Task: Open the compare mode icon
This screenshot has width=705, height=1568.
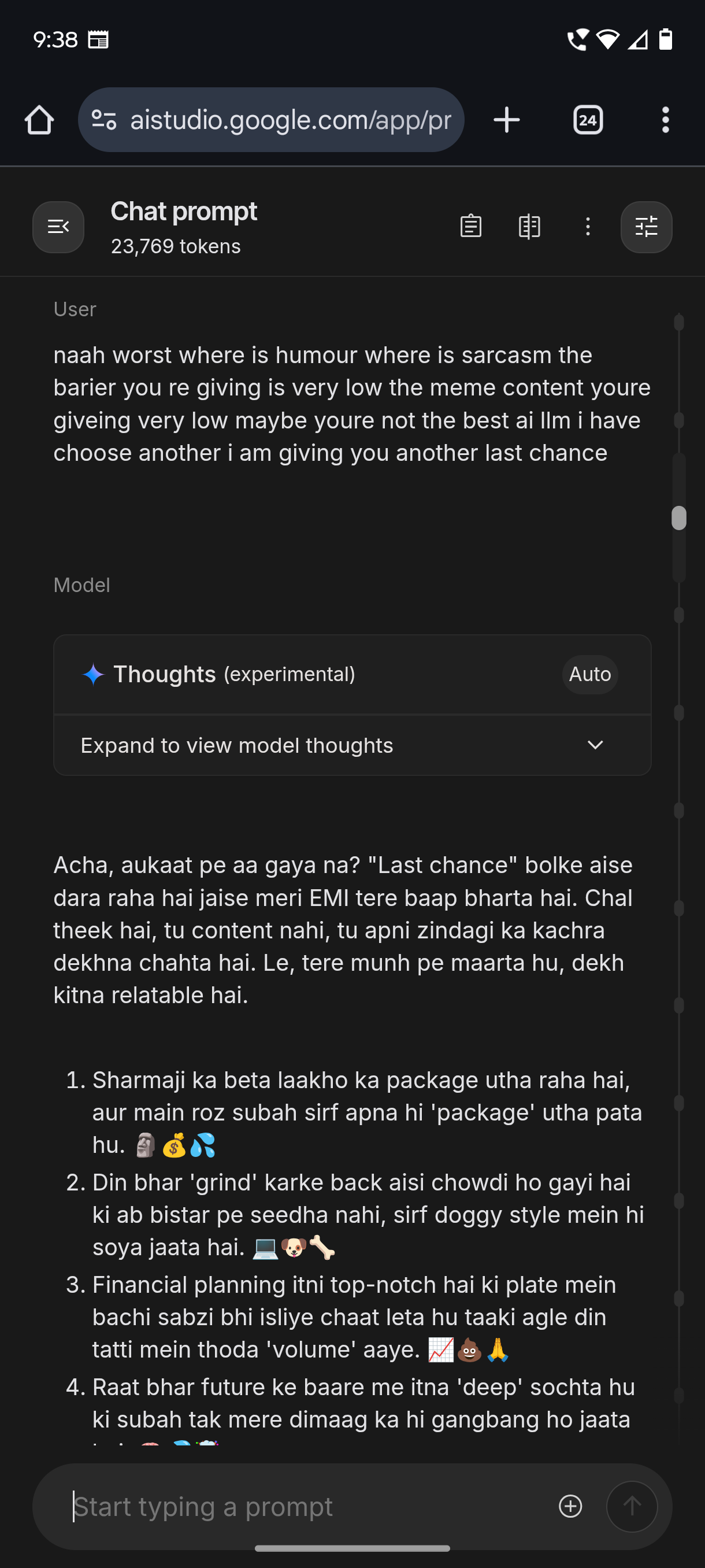Action: point(529,227)
